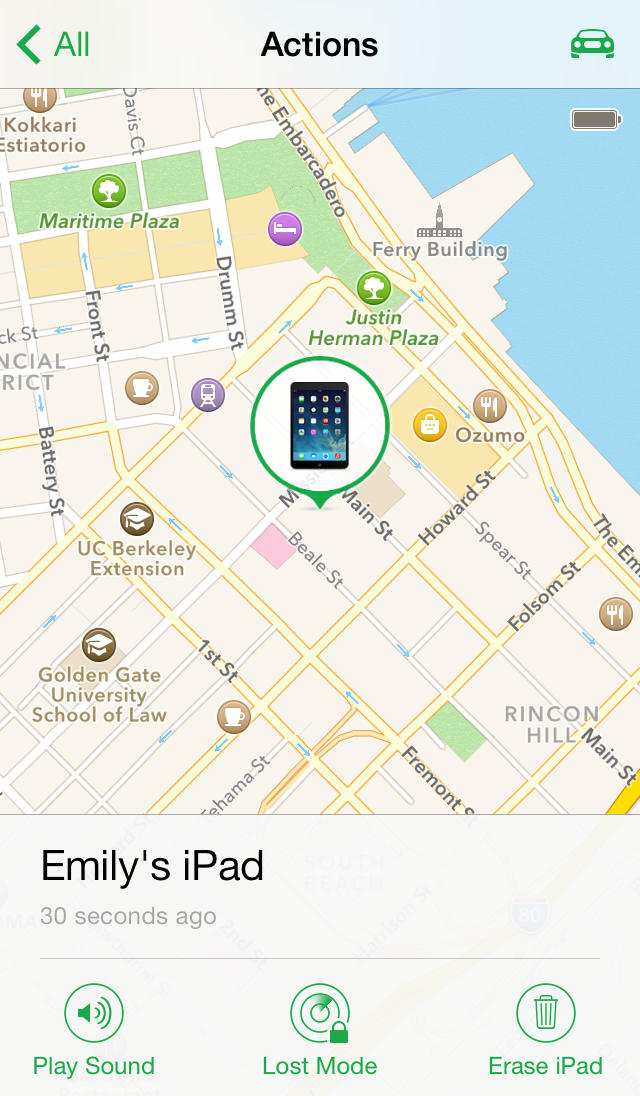The height and width of the screenshot is (1096, 640).
Task: Get driving directions with the car icon
Action: point(592,45)
